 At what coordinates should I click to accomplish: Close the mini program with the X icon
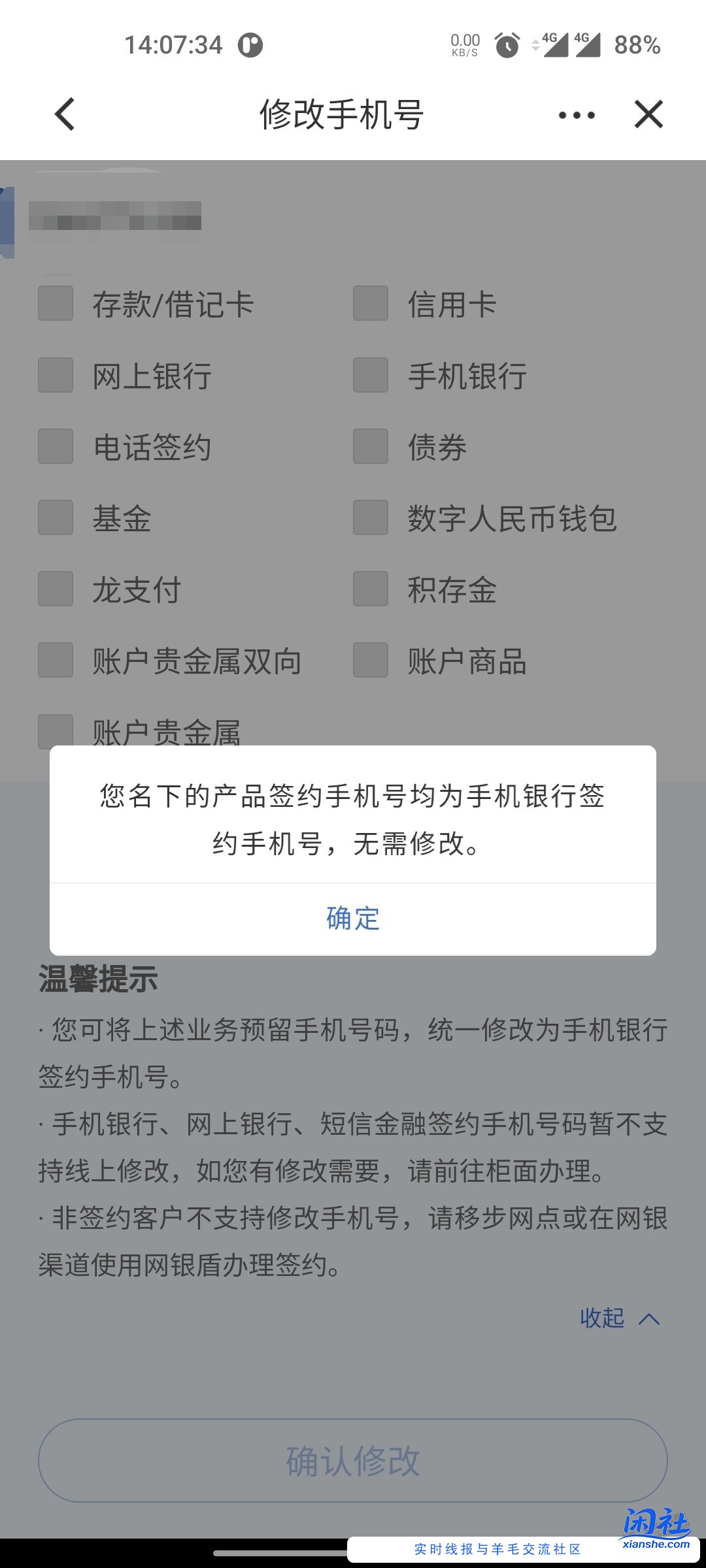click(648, 114)
